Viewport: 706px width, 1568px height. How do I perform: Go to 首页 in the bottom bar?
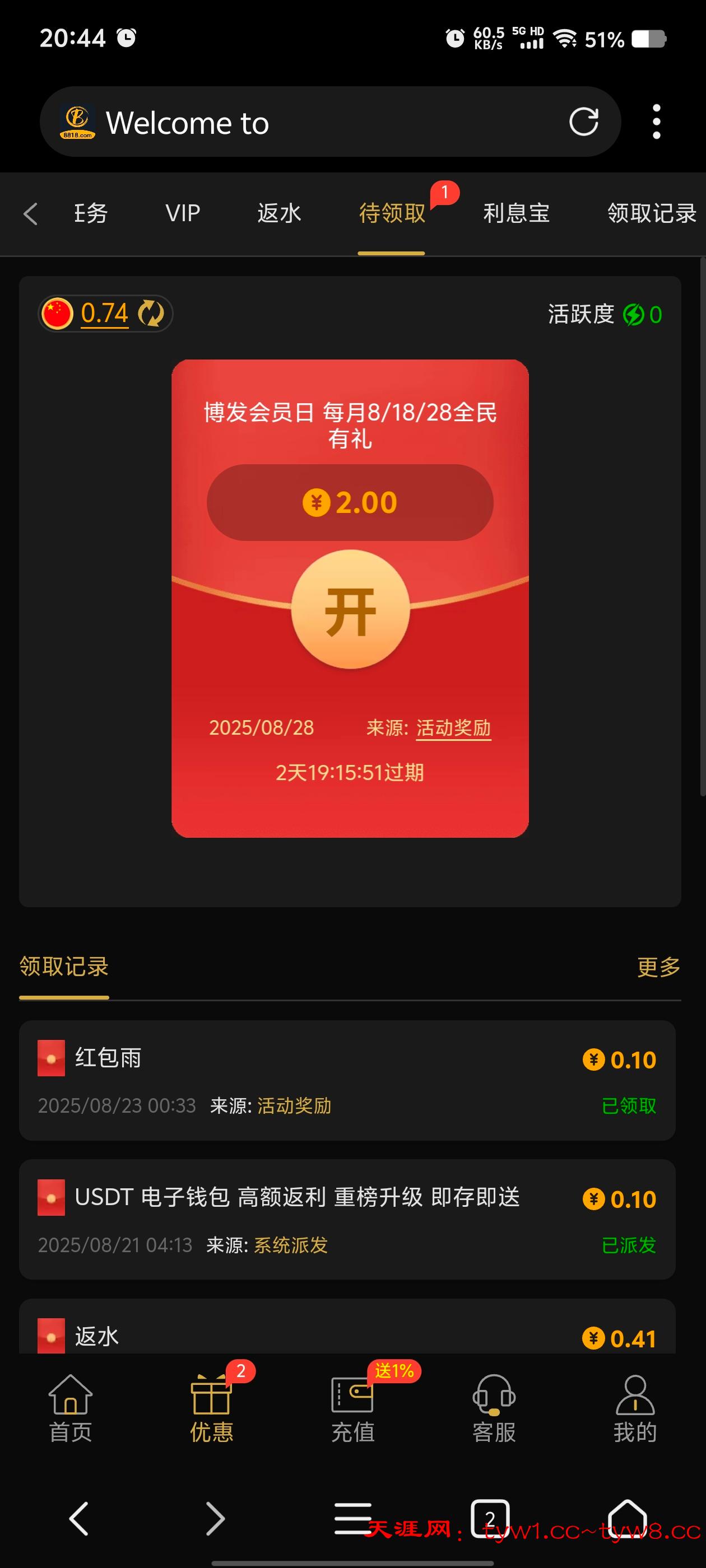tap(71, 1408)
